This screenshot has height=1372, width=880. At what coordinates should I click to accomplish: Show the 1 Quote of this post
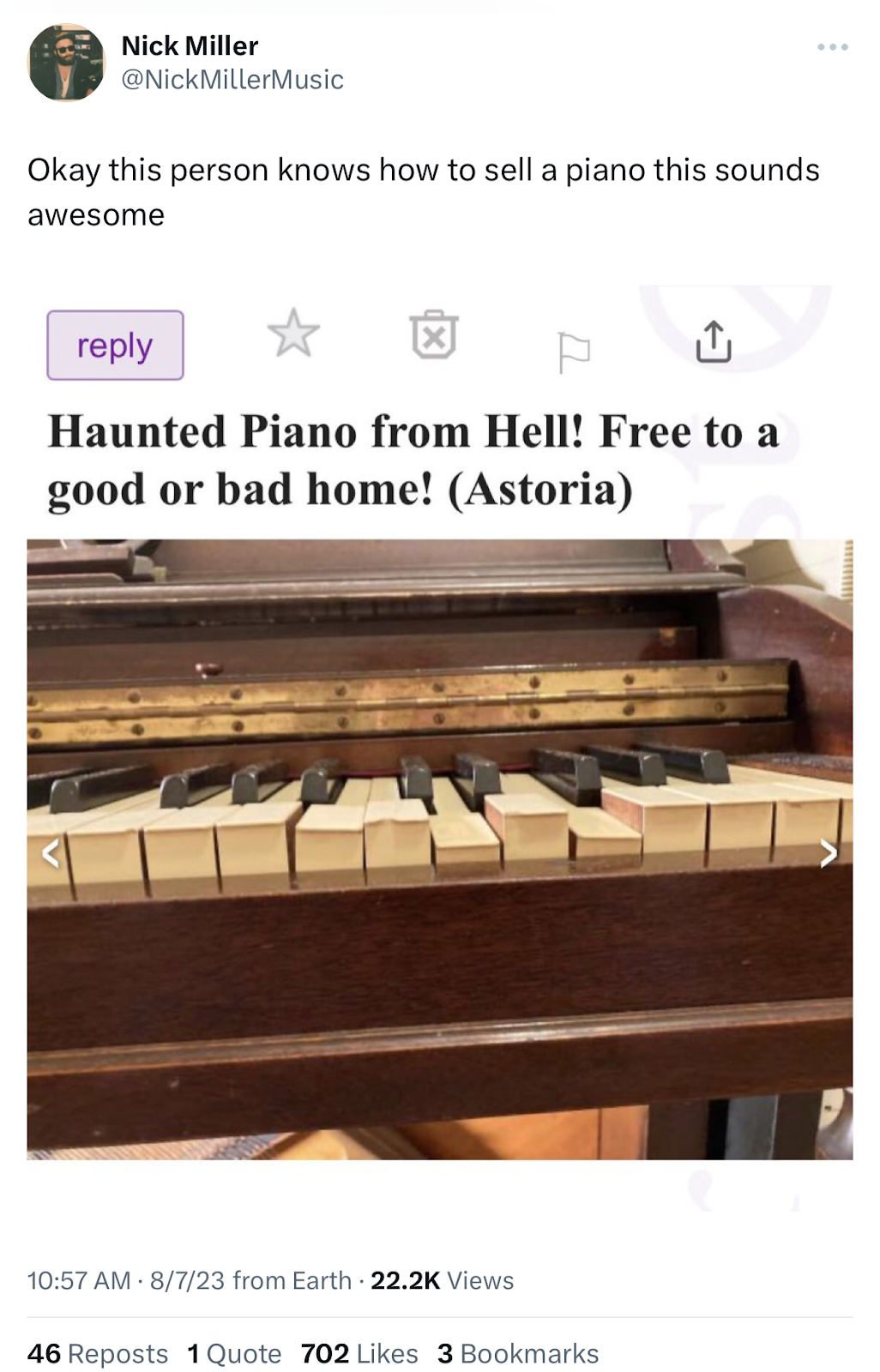tap(234, 1353)
